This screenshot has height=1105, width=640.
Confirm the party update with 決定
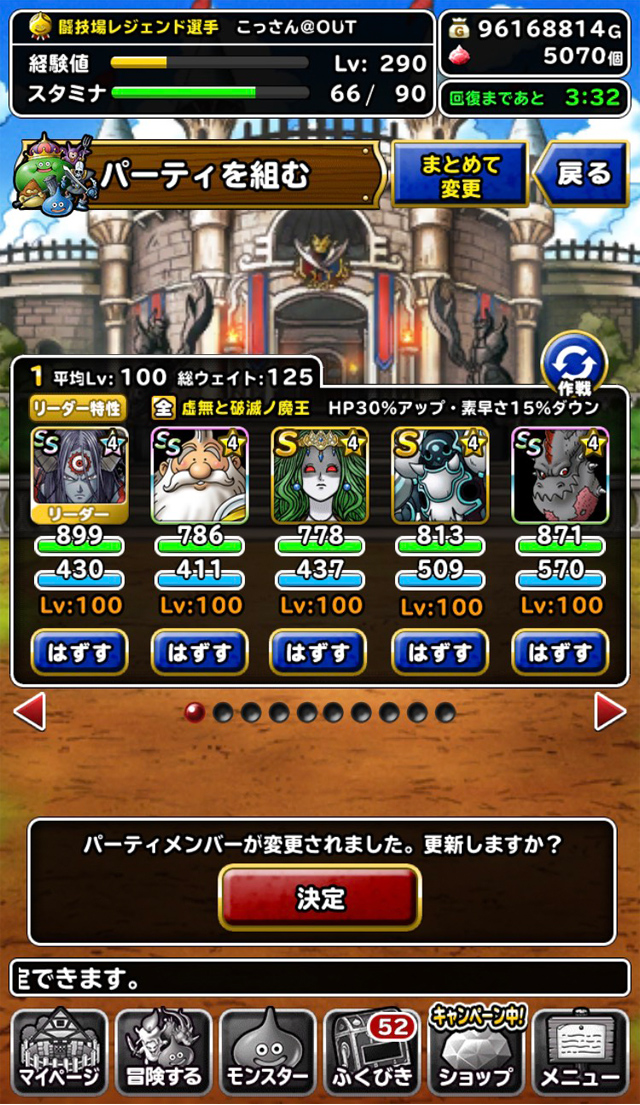320,898
